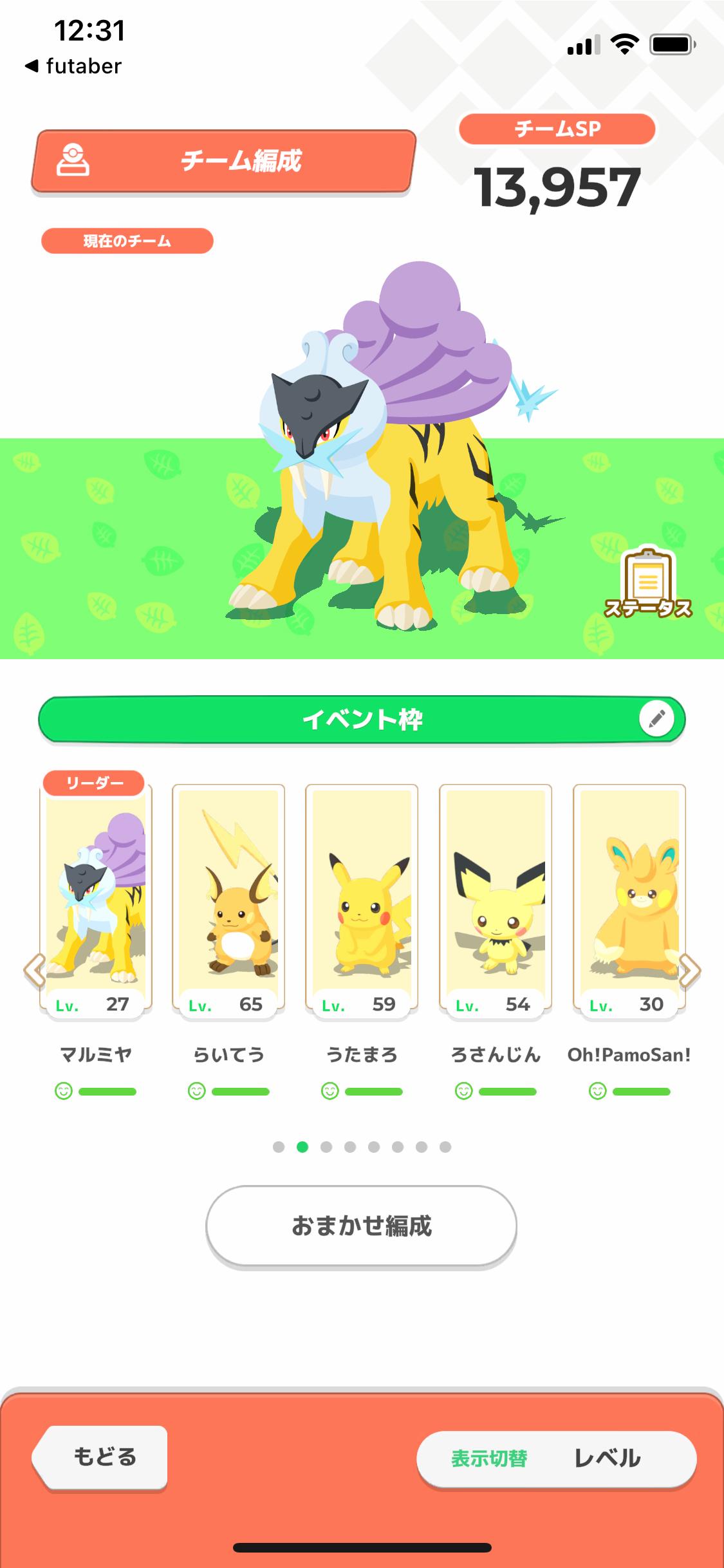724x1568 pixels.
Task: Return to futaber app
Action: (73, 66)
